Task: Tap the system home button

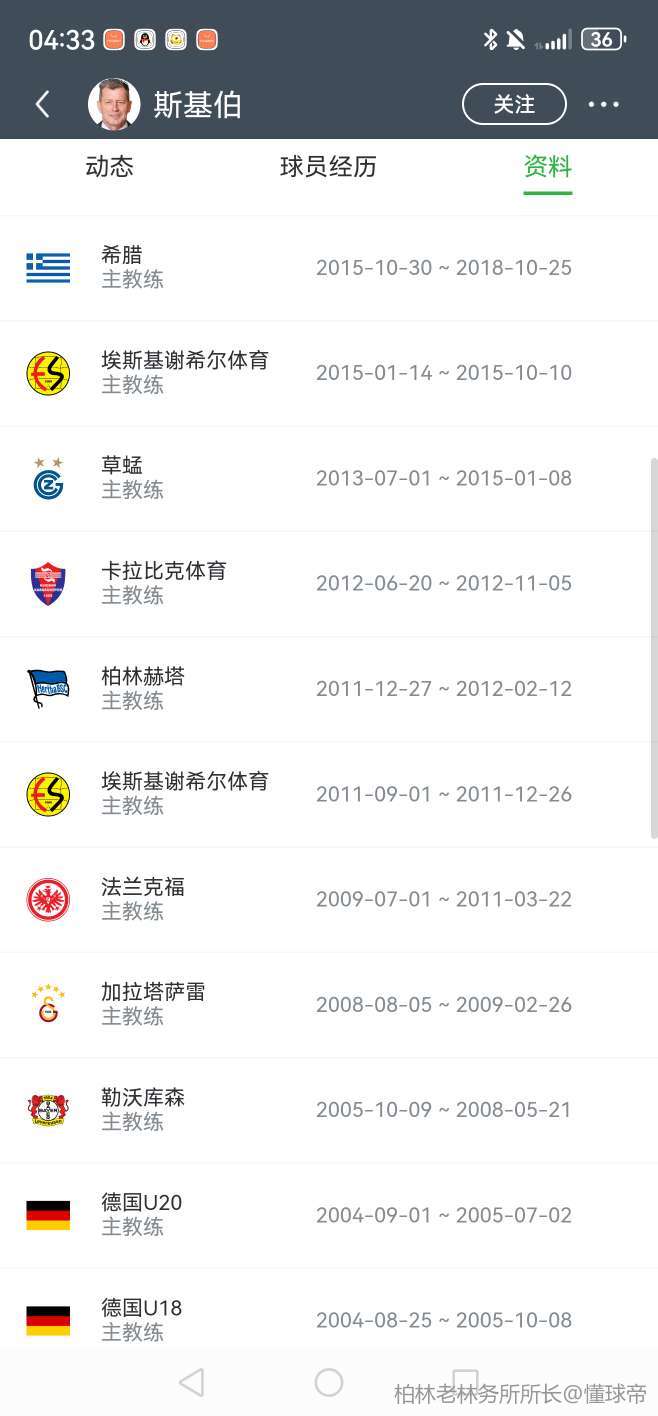Action: point(329,1382)
